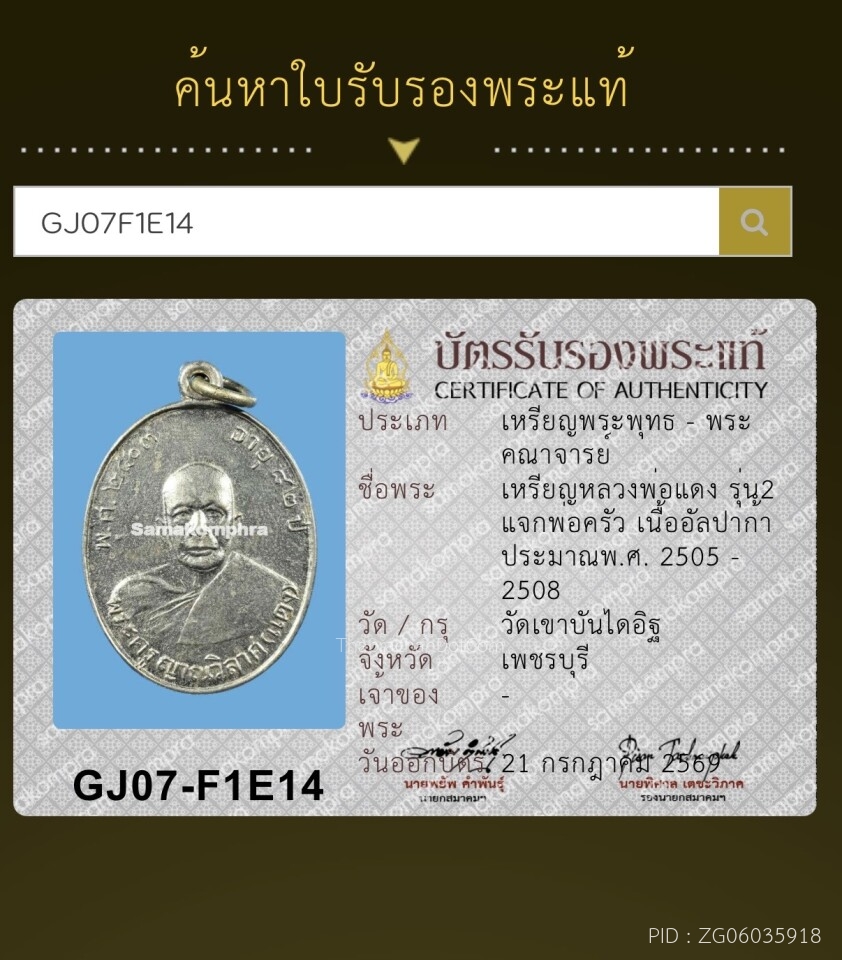This screenshot has width=842, height=960.
Task: Open the GJ07-F1E14 certificate card image
Action: (415, 557)
